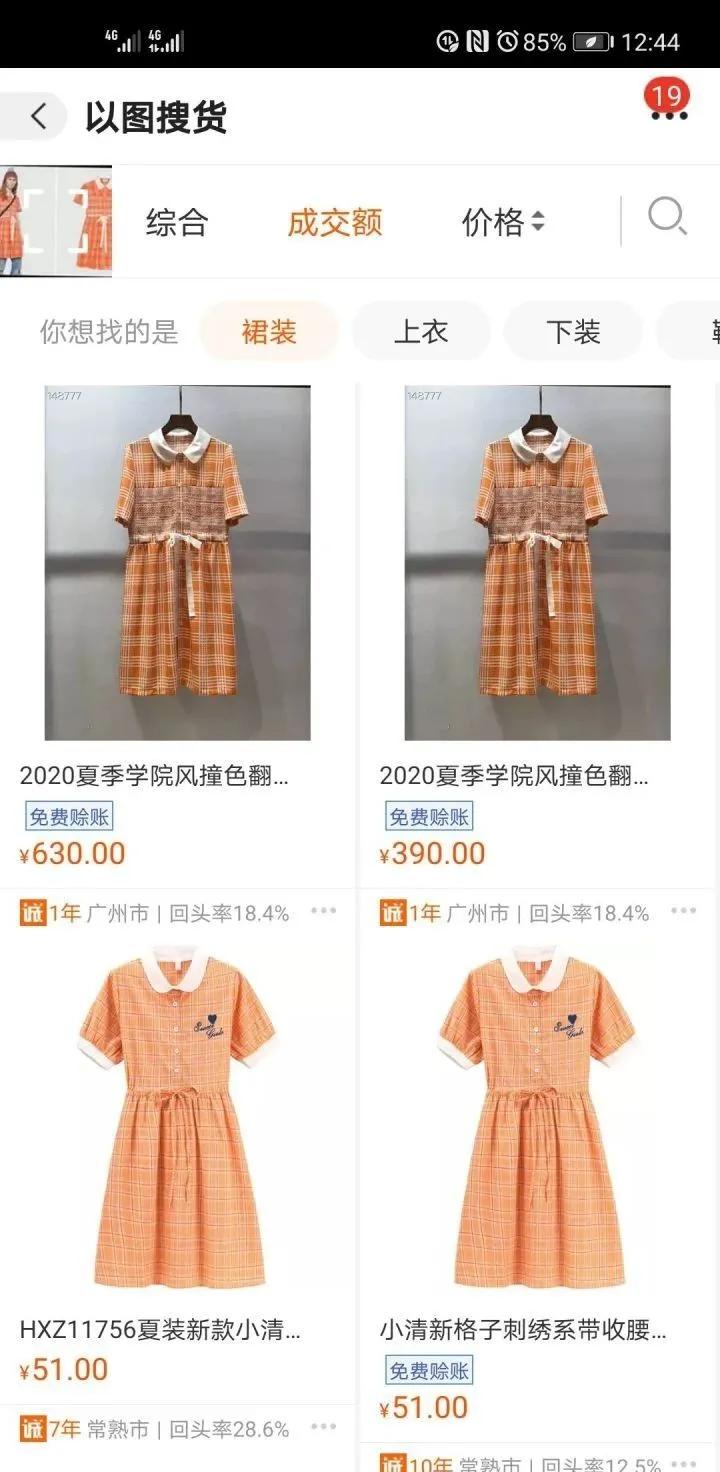This screenshot has width=720, height=1472.
Task: Switch to the 成交额 sorting tab
Action: coord(335,222)
